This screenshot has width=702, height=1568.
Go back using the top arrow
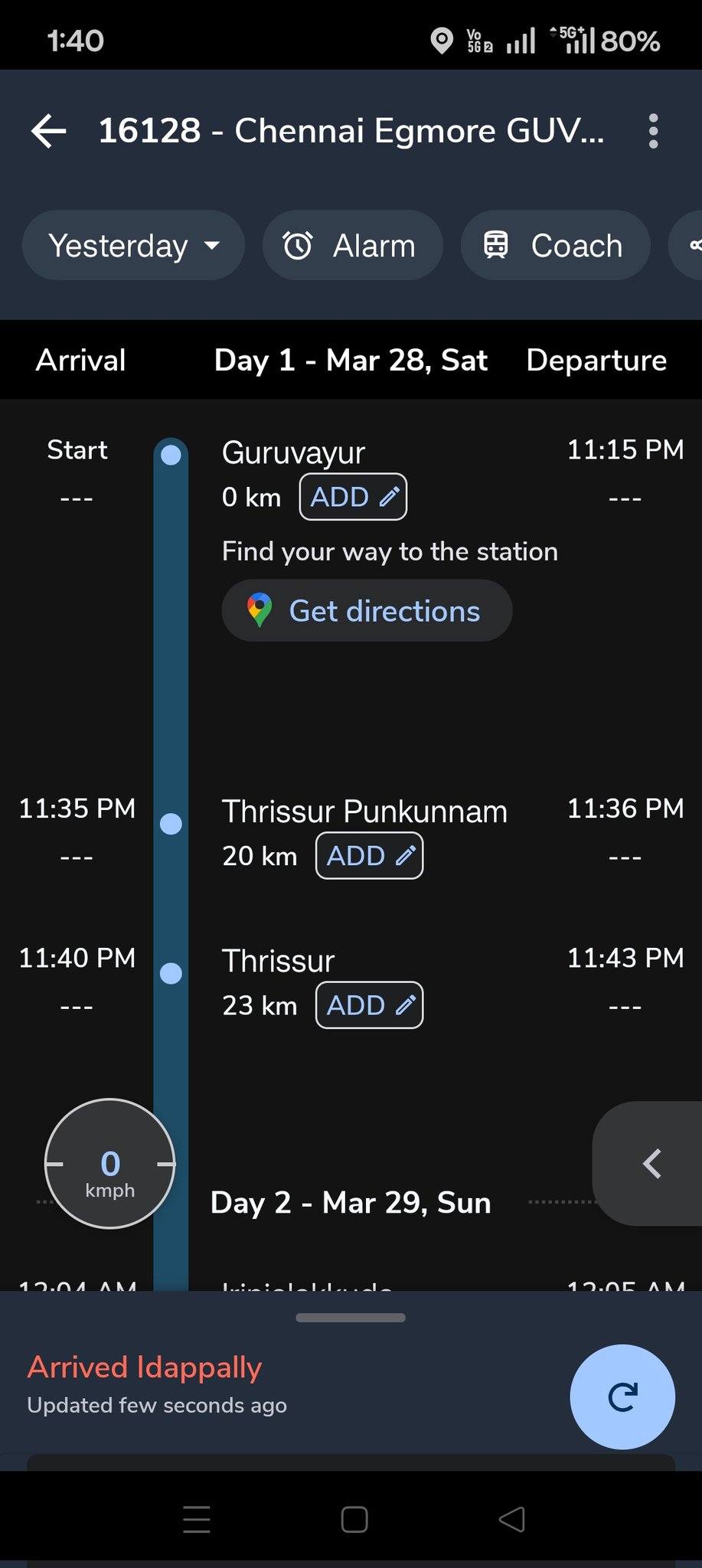click(49, 131)
